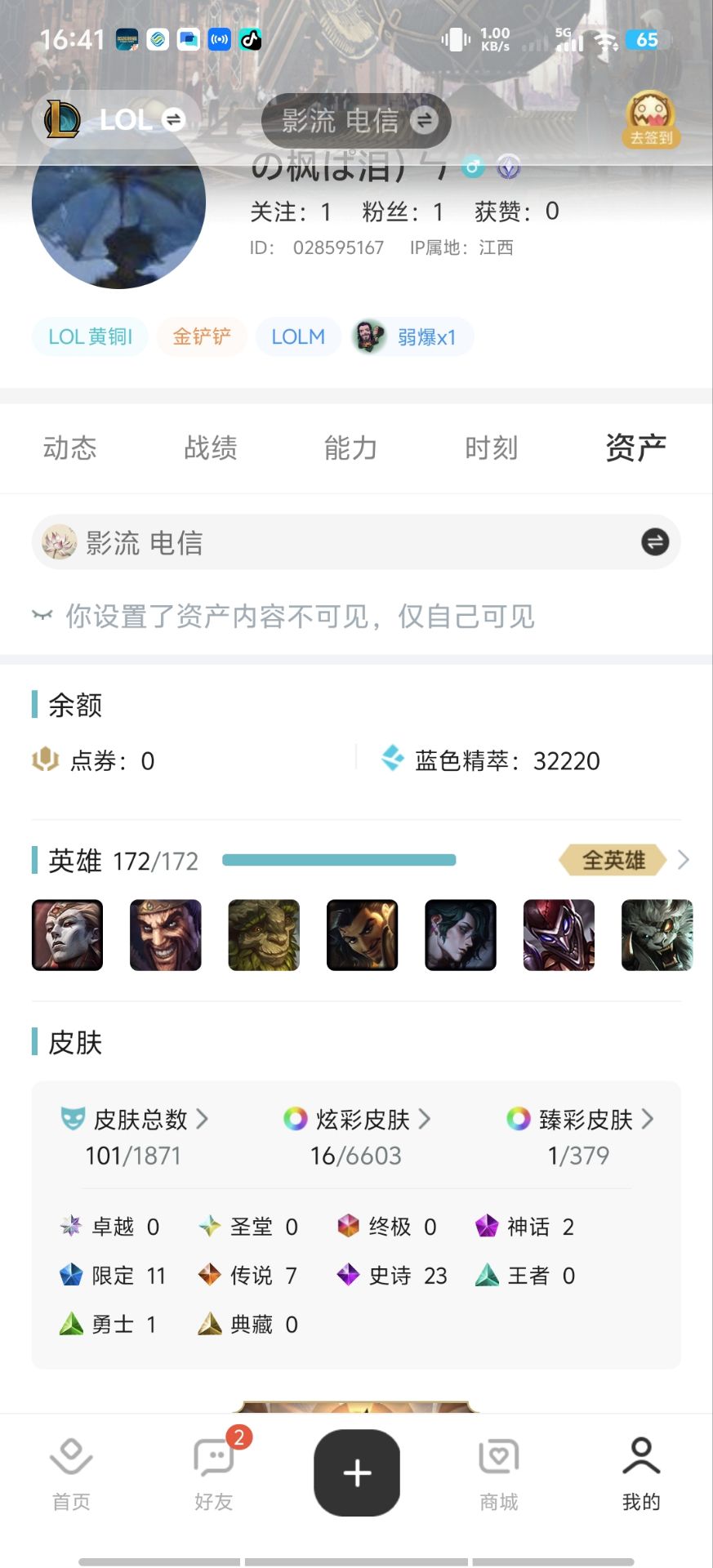Switch game using the LOL selector
The image size is (713, 1568).
[x=116, y=120]
